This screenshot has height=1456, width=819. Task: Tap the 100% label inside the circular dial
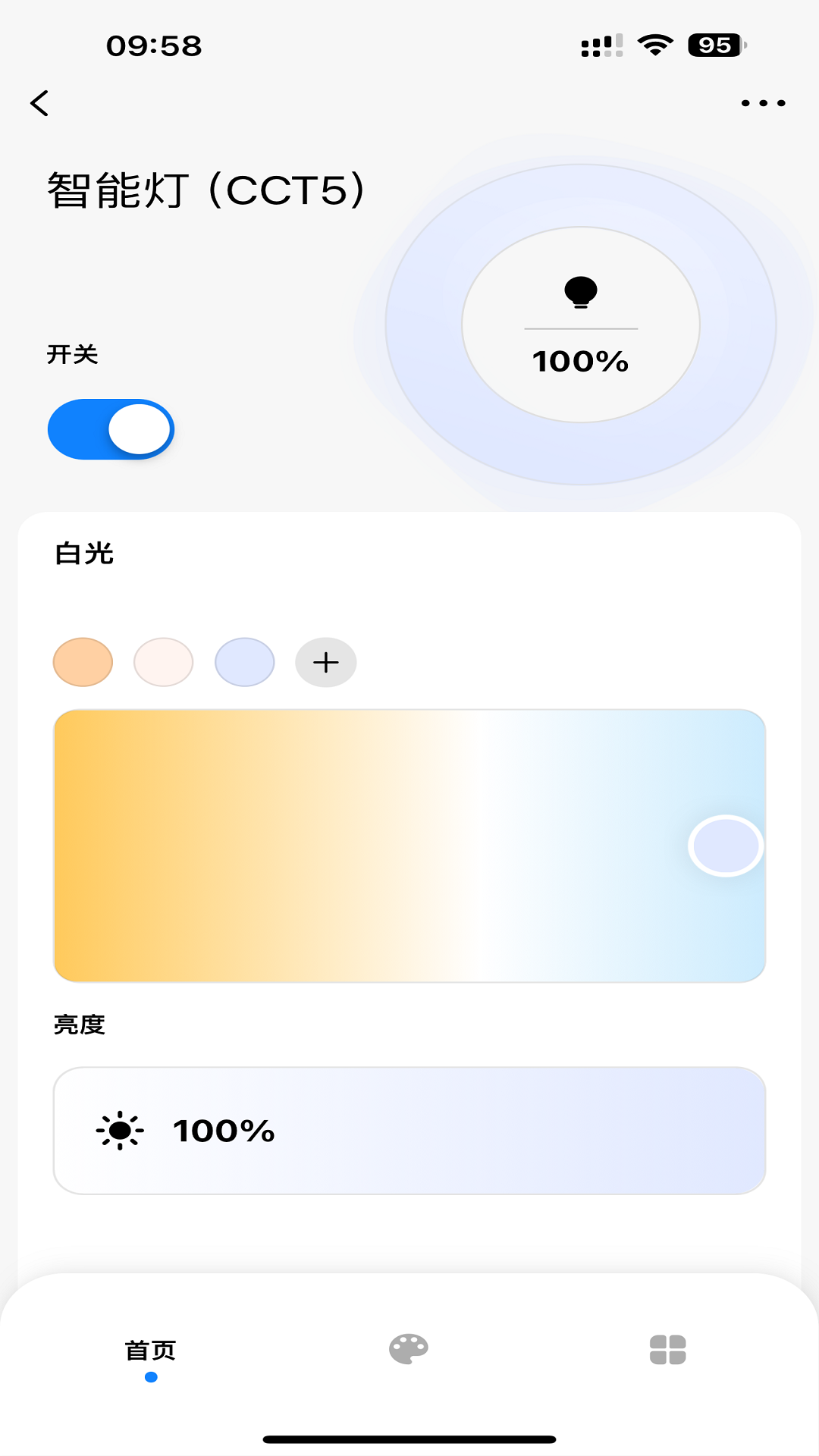point(581,362)
